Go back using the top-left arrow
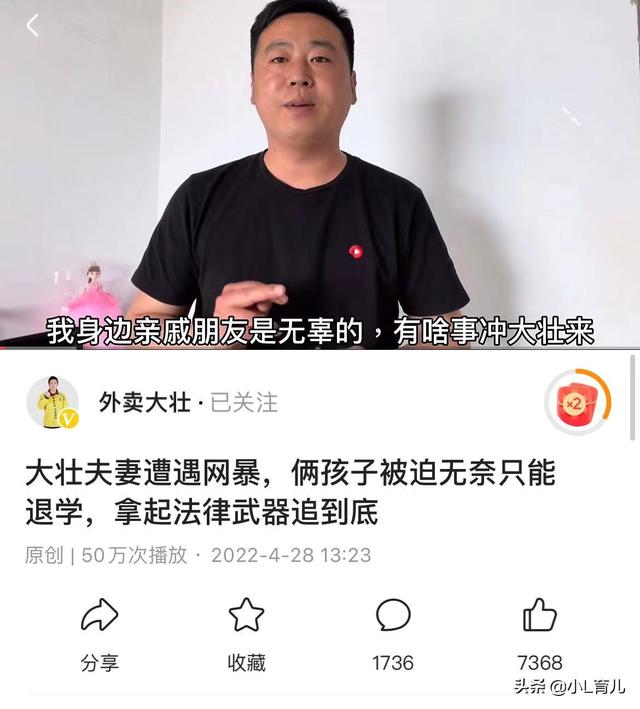Image resolution: width=640 pixels, height=709 pixels. pos(32,26)
